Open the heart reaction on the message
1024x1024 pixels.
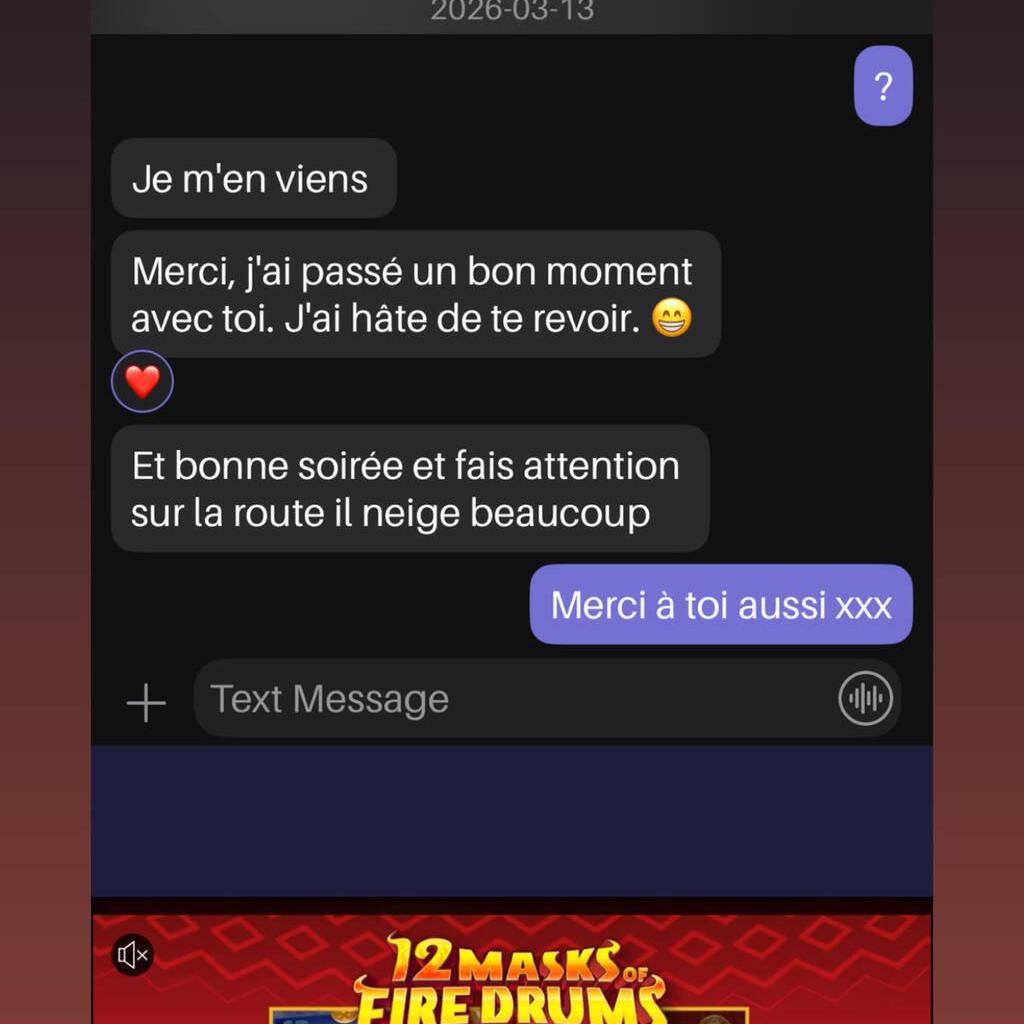click(142, 381)
